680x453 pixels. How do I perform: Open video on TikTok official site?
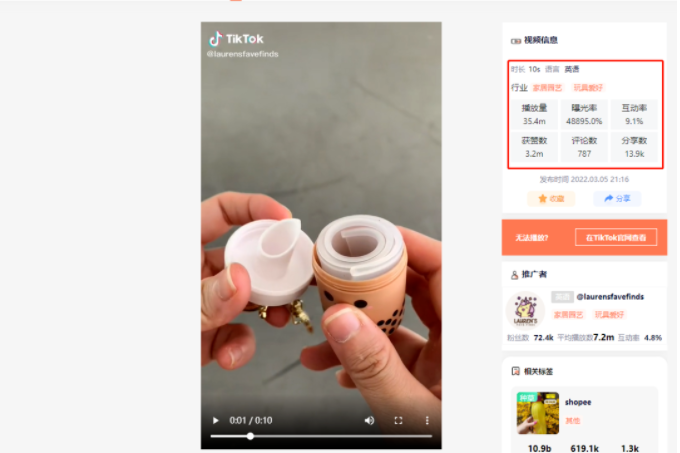coord(616,238)
